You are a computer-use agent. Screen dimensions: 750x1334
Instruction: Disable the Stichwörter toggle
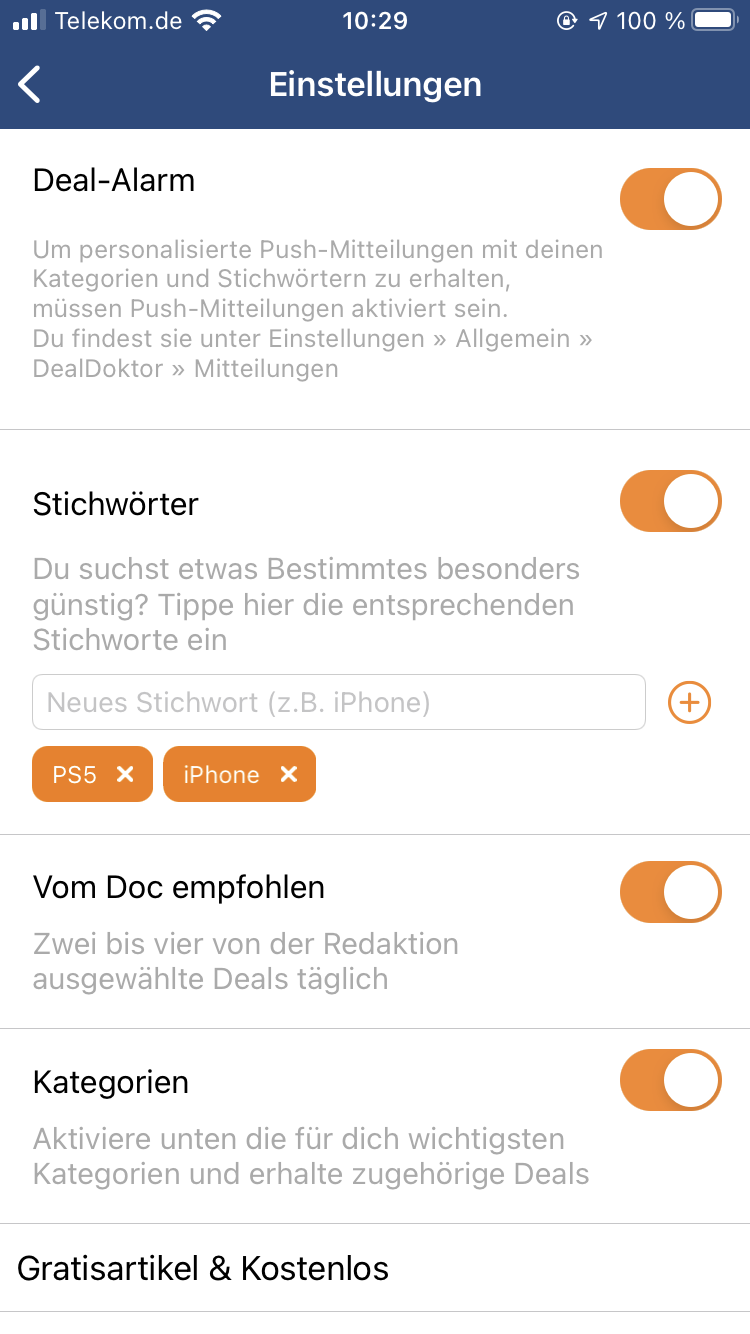click(670, 501)
